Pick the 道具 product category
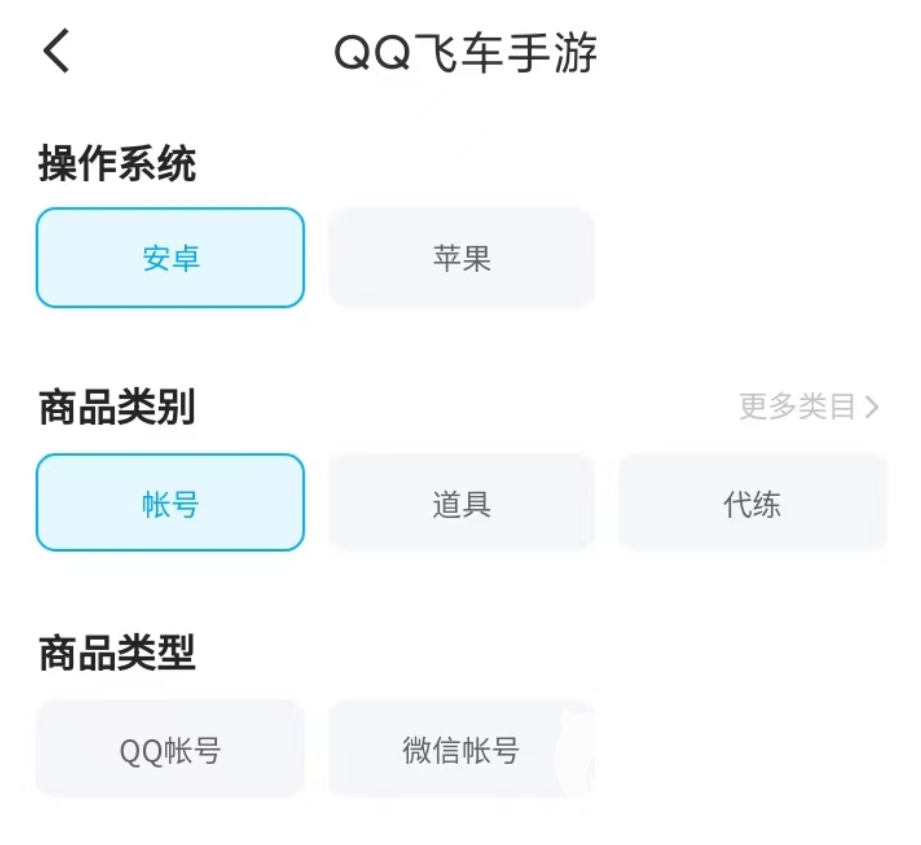921x845 pixels. point(462,503)
